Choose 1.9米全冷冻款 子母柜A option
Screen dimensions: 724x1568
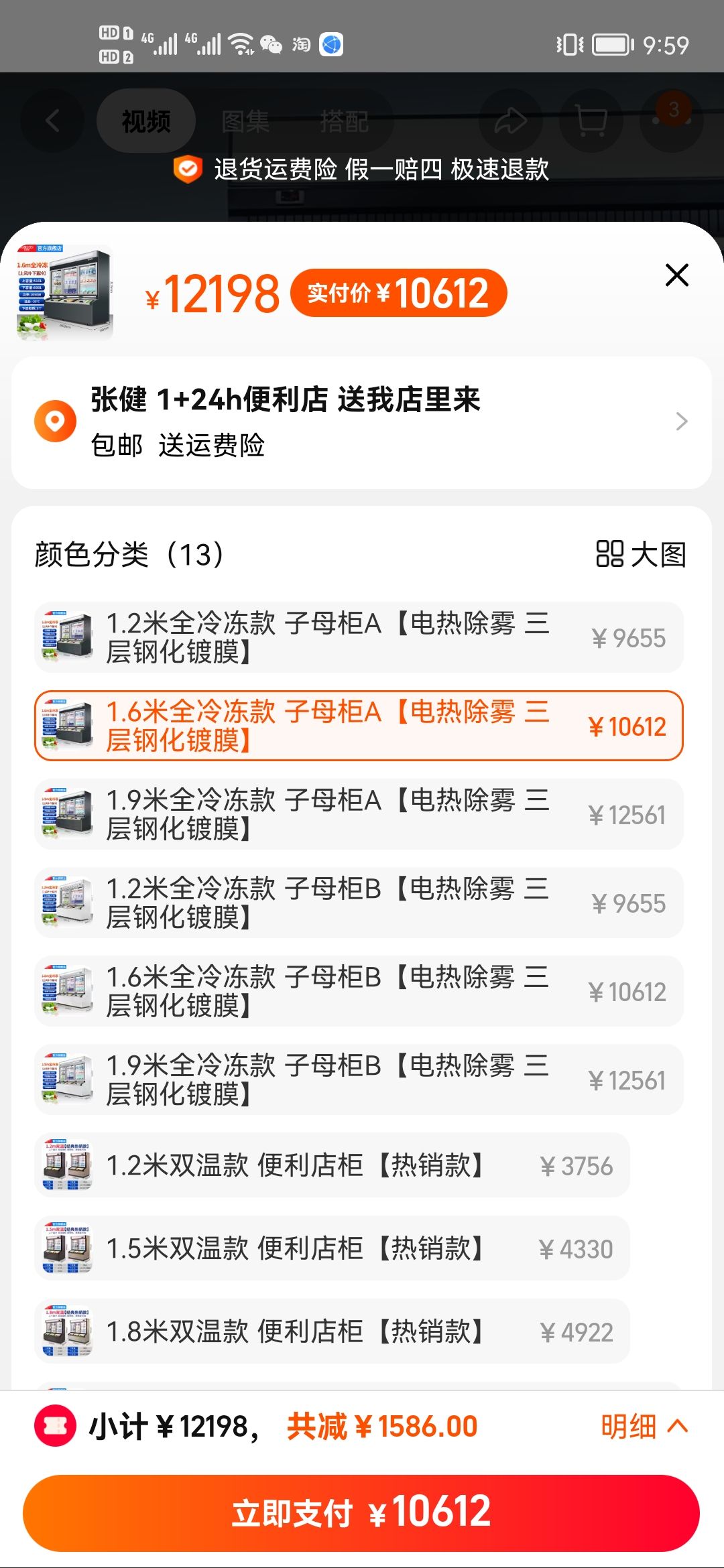[x=359, y=814]
